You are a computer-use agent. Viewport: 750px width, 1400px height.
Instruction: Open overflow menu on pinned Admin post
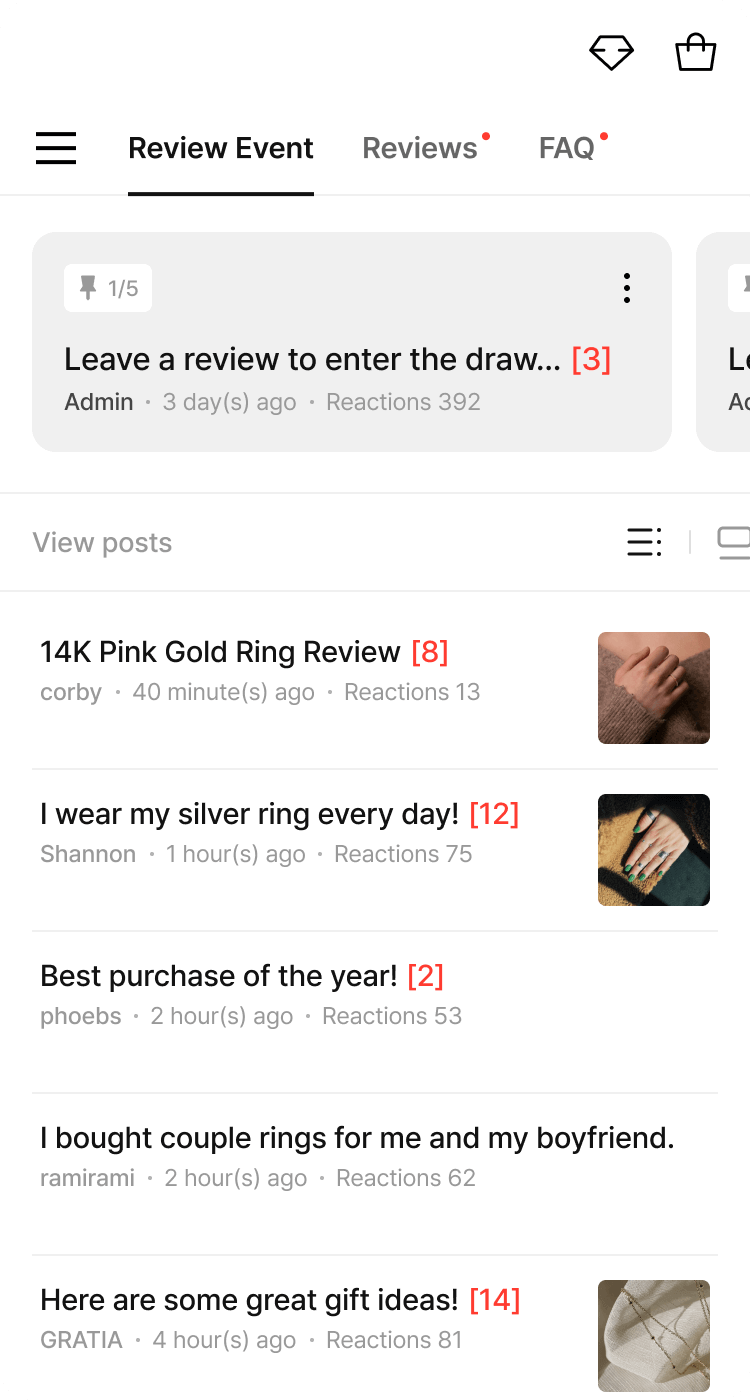(x=627, y=288)
